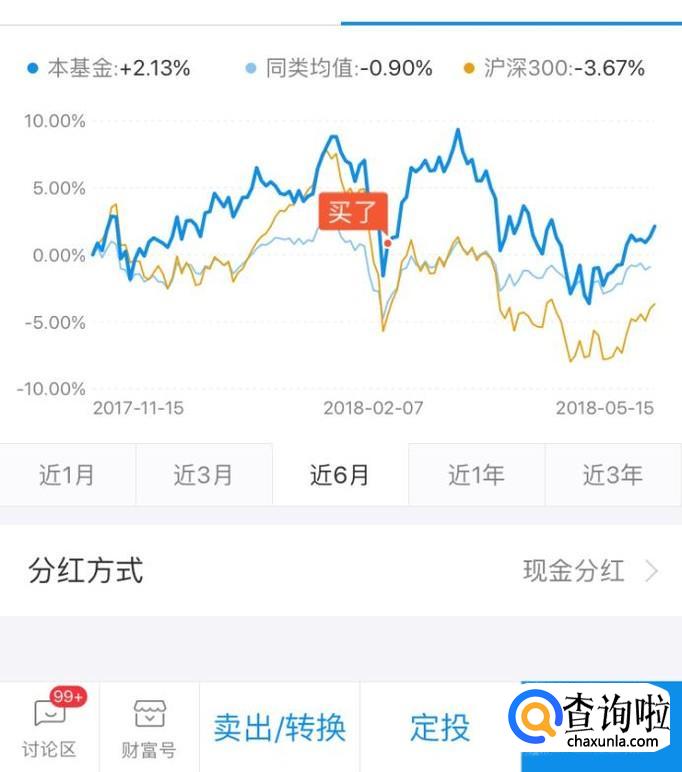Tap the 卖出/转换 button
Image resolution: width=682 pixels, height=772 pixels.
(x=279, y=727)
